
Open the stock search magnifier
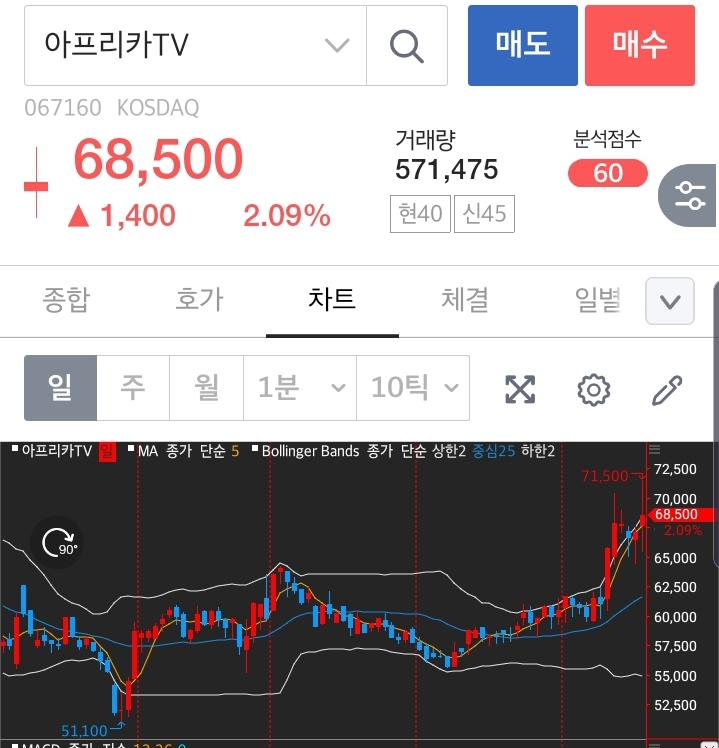click(407, 45)
